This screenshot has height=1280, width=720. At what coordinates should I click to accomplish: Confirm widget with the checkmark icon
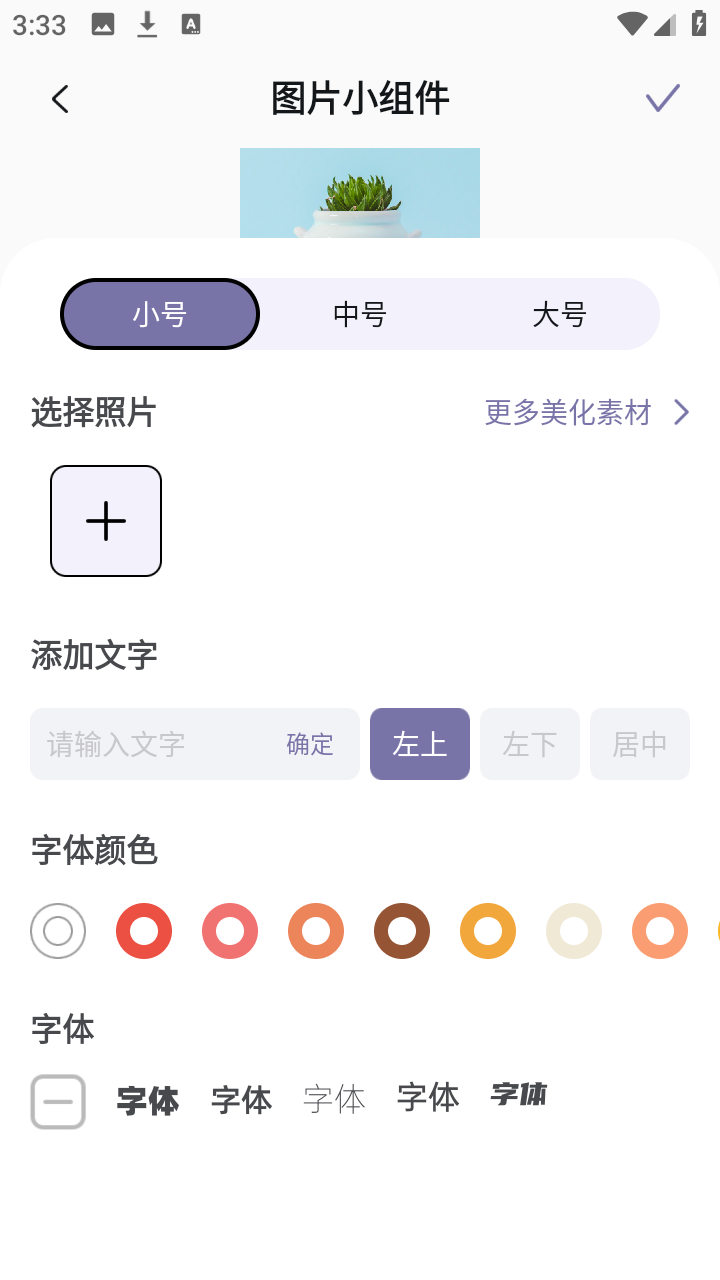[662, 98]
